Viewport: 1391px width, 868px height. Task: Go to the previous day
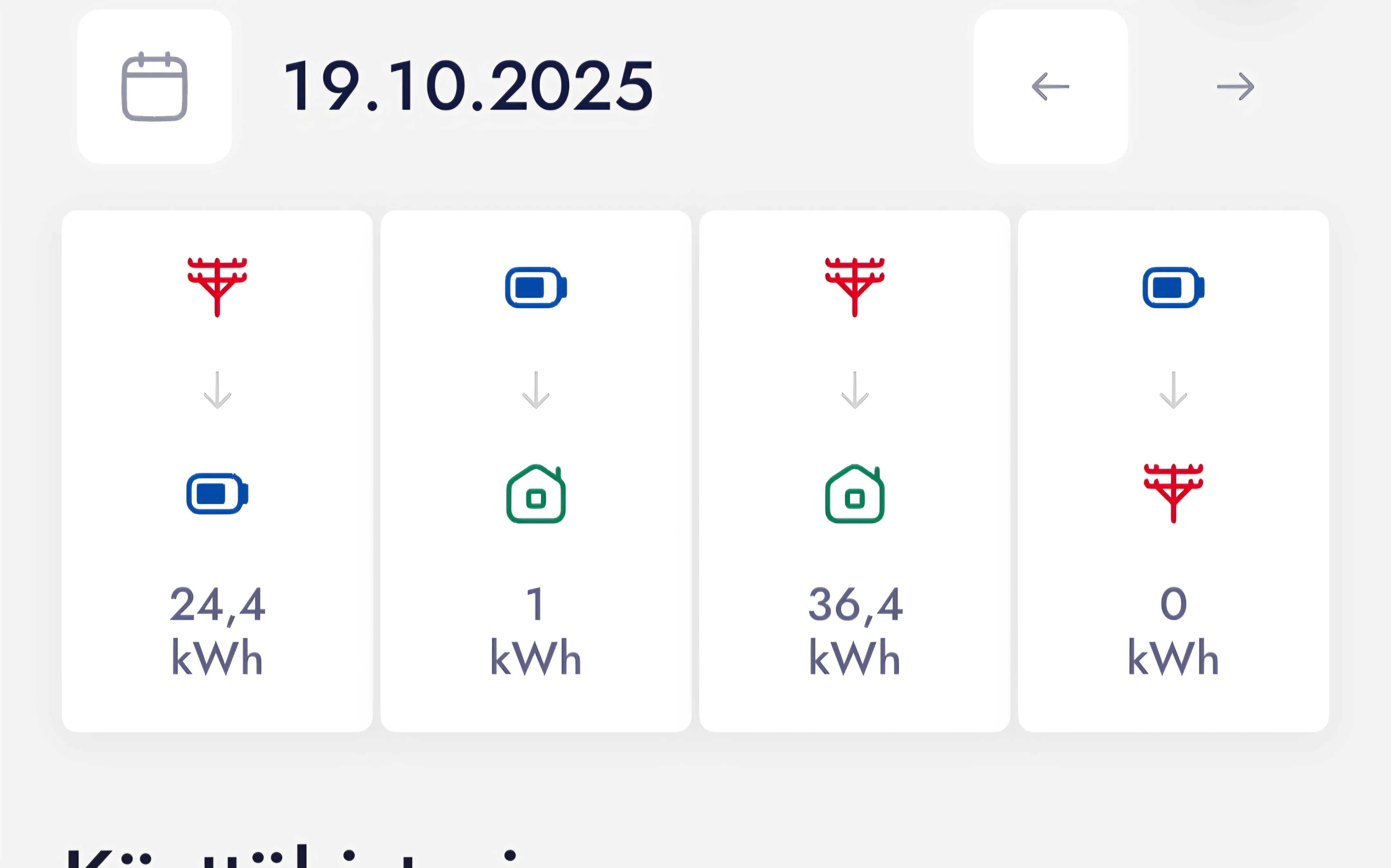(1050, 87)
